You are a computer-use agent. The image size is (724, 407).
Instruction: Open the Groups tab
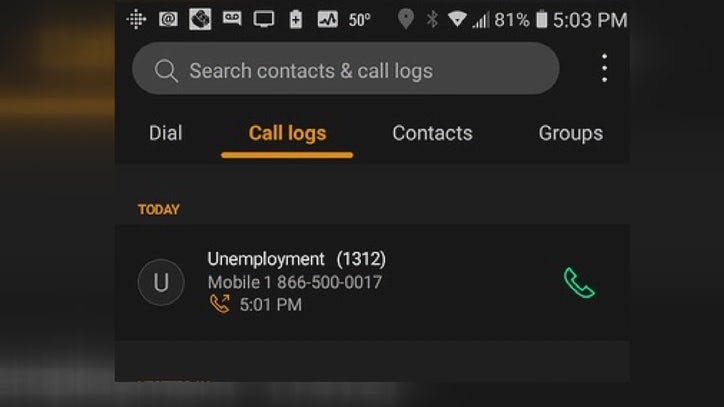(570, 133)
